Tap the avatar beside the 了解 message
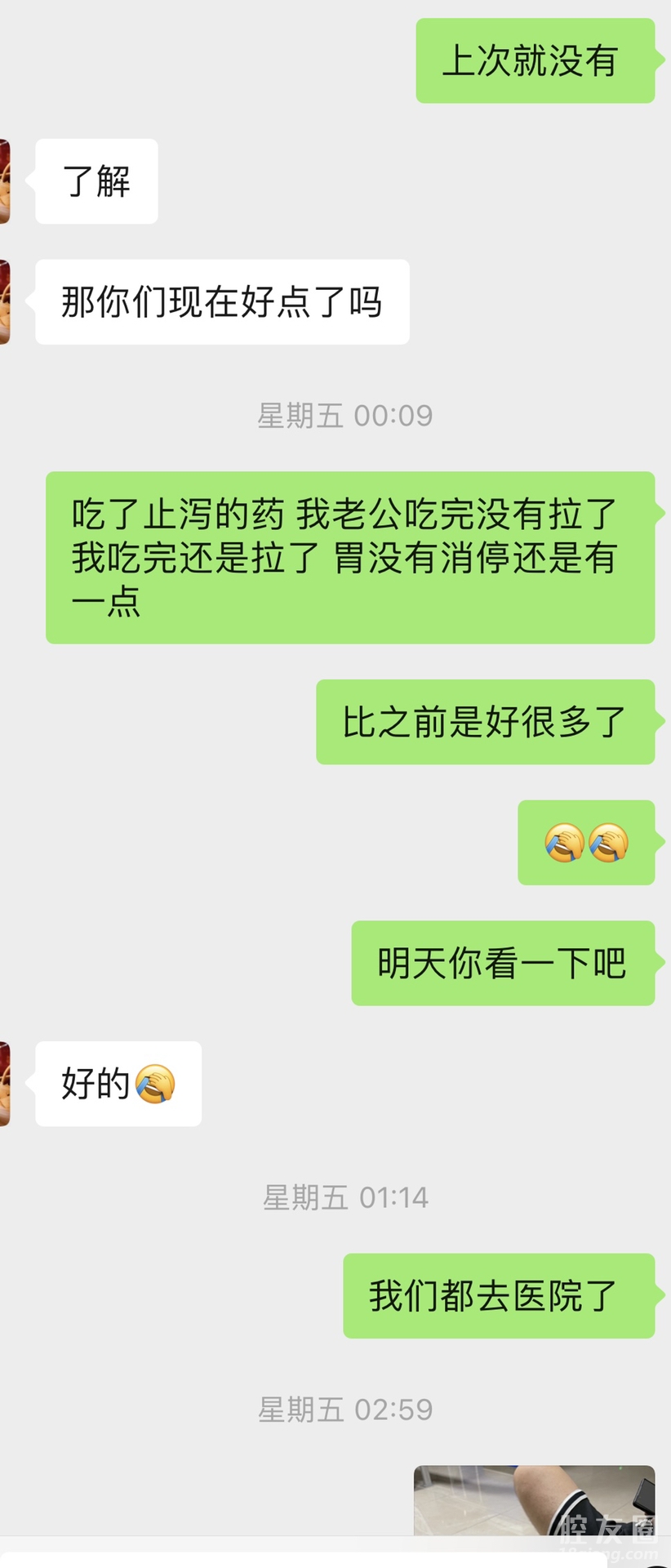This screenshot has width=671, height=1568. click(x=5, y=181)
